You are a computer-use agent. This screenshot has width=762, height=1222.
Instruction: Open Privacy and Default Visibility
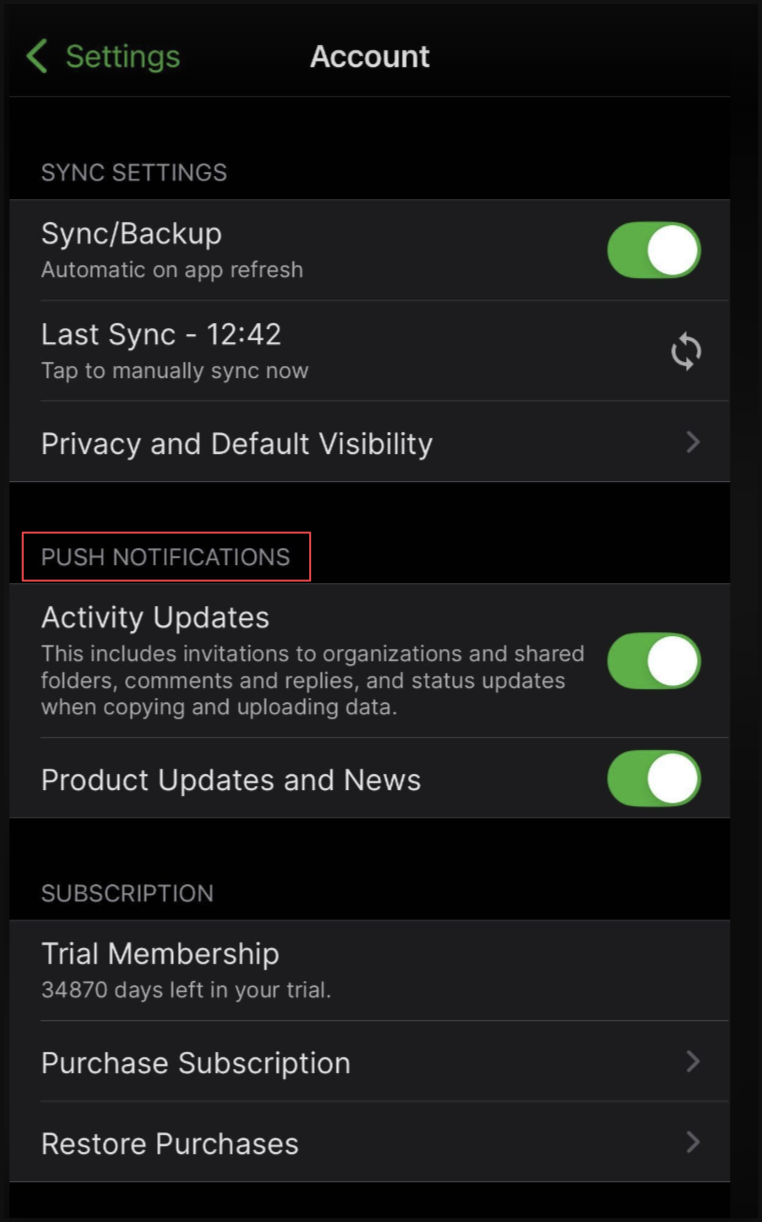(370, 442)
